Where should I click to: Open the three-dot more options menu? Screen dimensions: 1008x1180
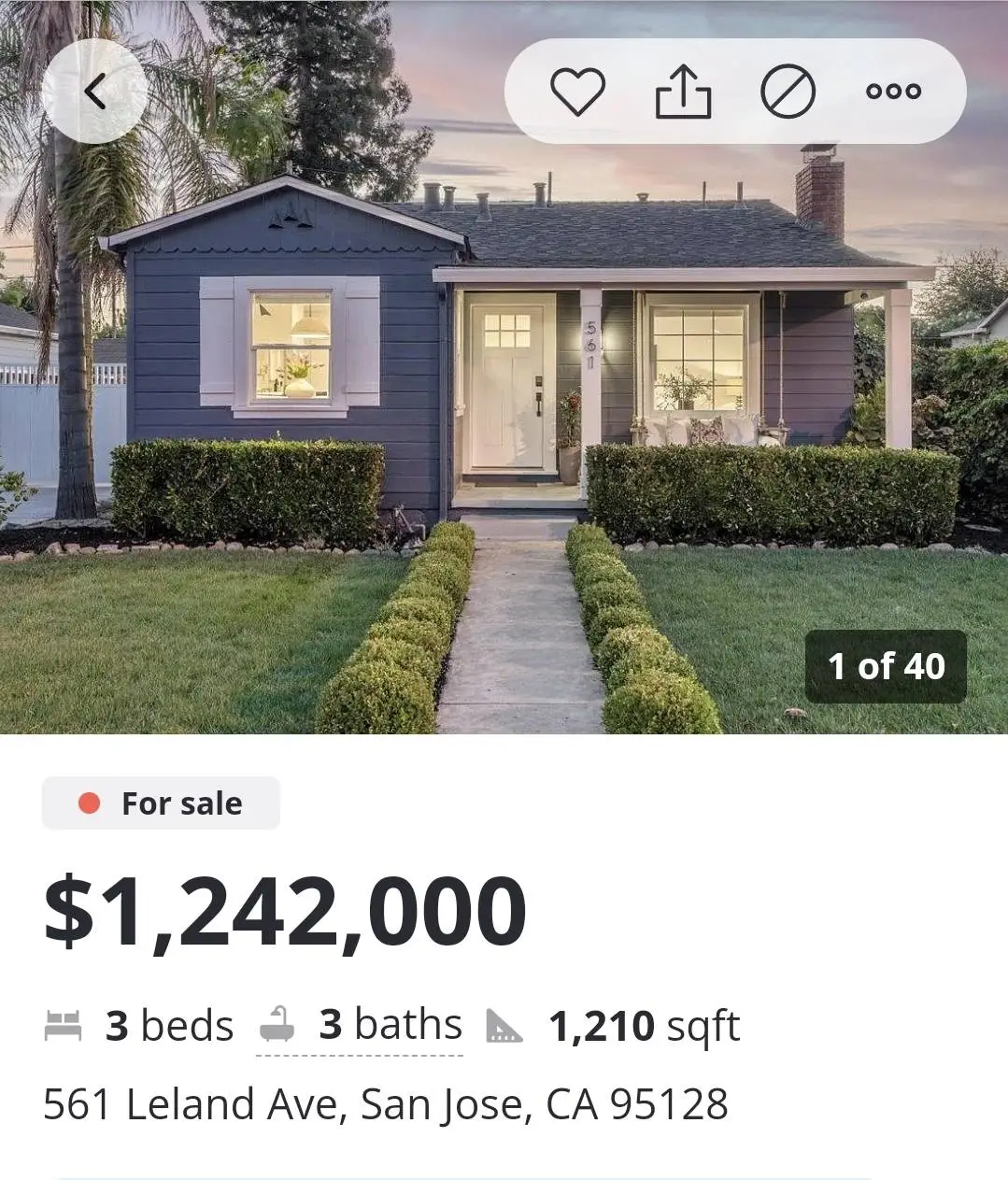coord(893,92)
